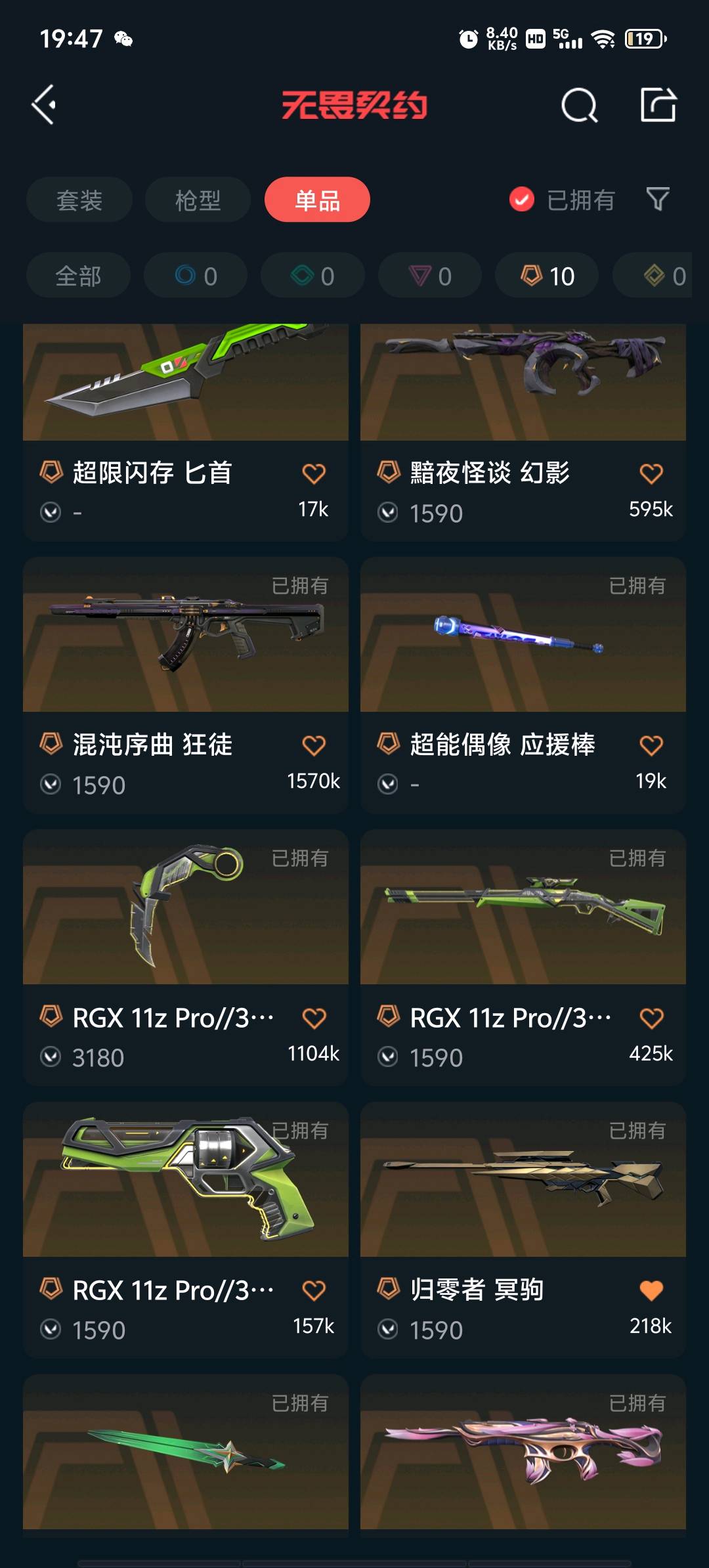Select the 全部 rarity chip

coord(78,276)
